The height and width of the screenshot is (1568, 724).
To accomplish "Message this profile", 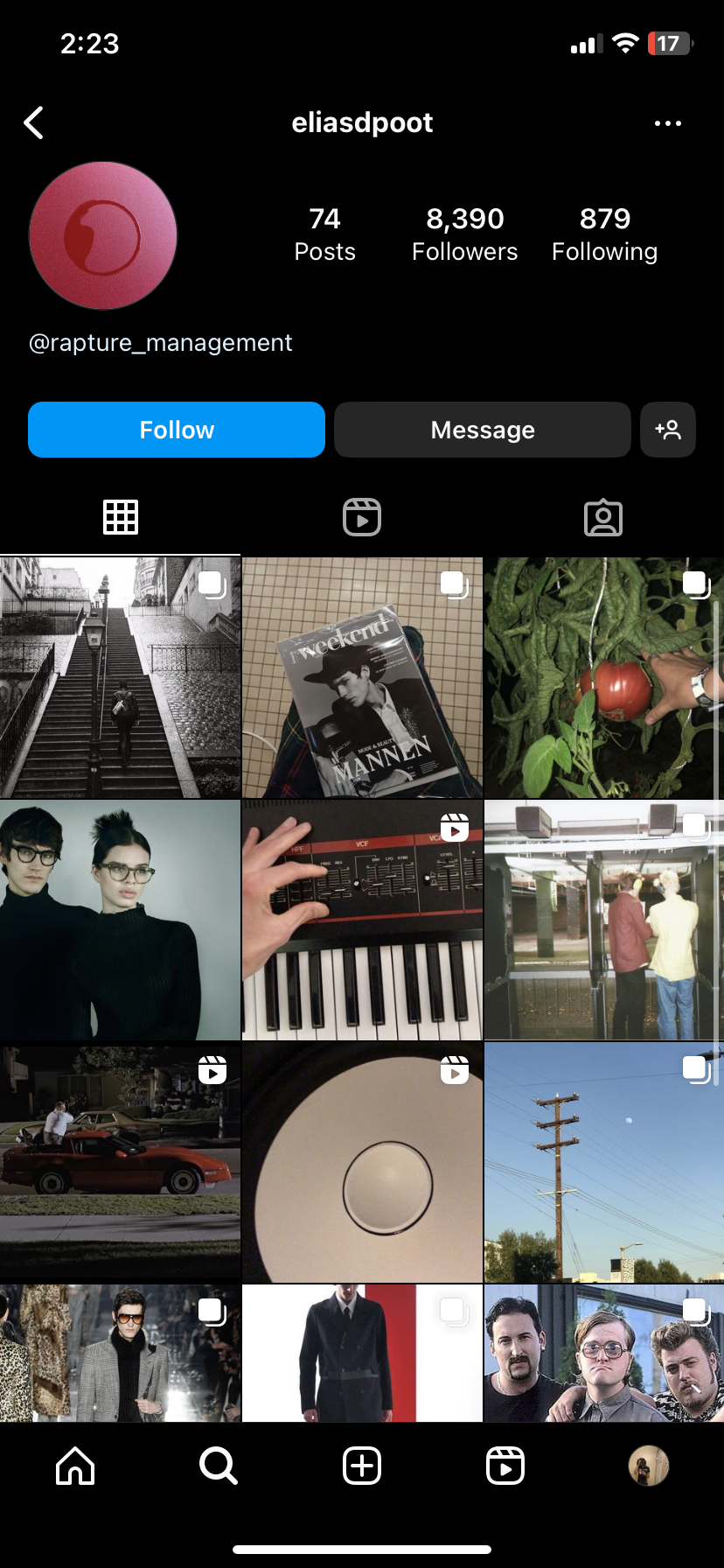I will point(483,430).
